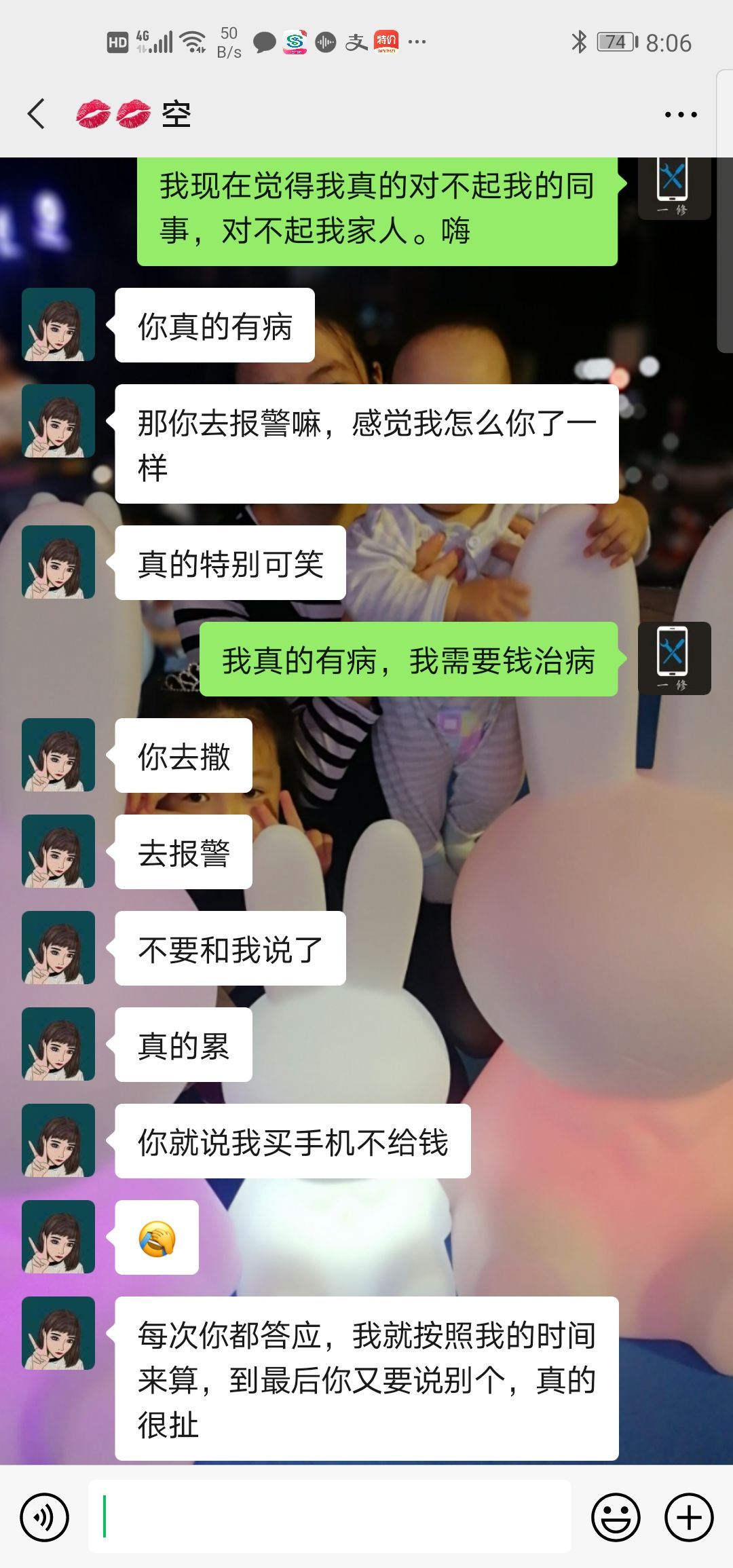Tap the avatar beside the crying-laughing emoji message

(x=58, y=1237)
